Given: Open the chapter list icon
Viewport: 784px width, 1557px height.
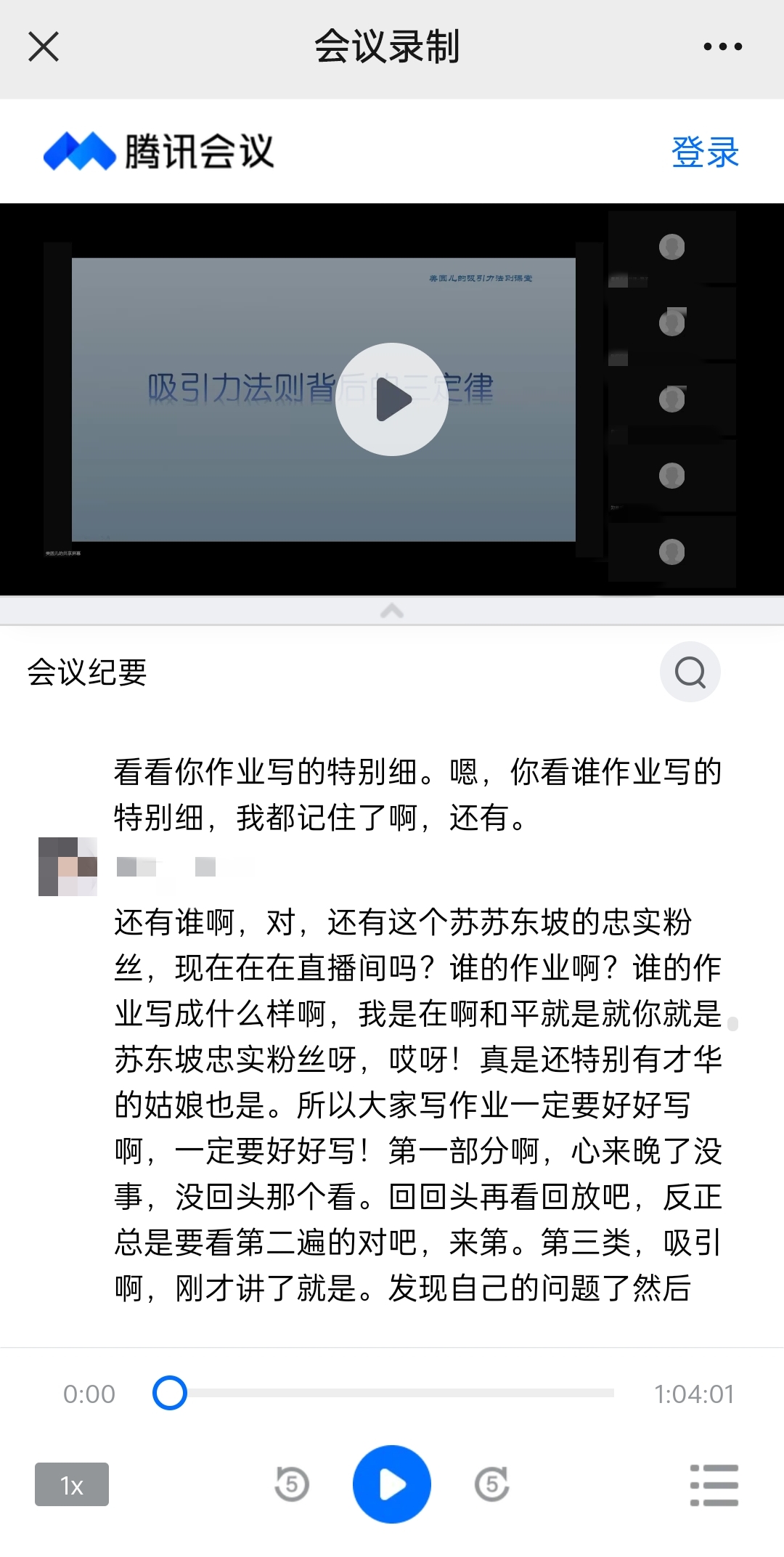Looking at the screenshot, I should point(714,1484).
